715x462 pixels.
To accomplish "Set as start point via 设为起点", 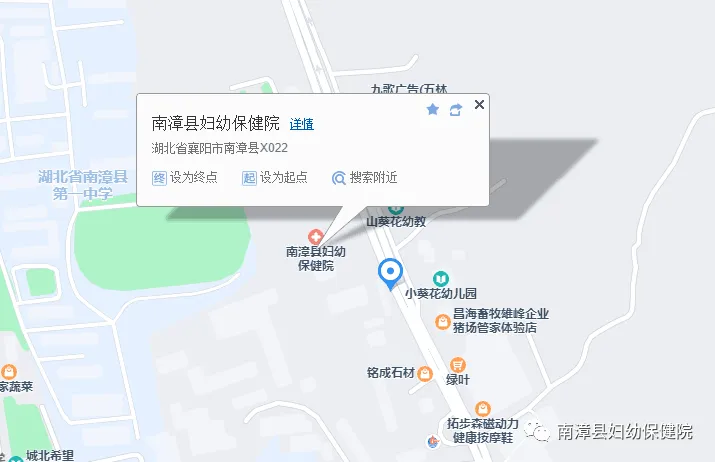I will tap(274, 177).
